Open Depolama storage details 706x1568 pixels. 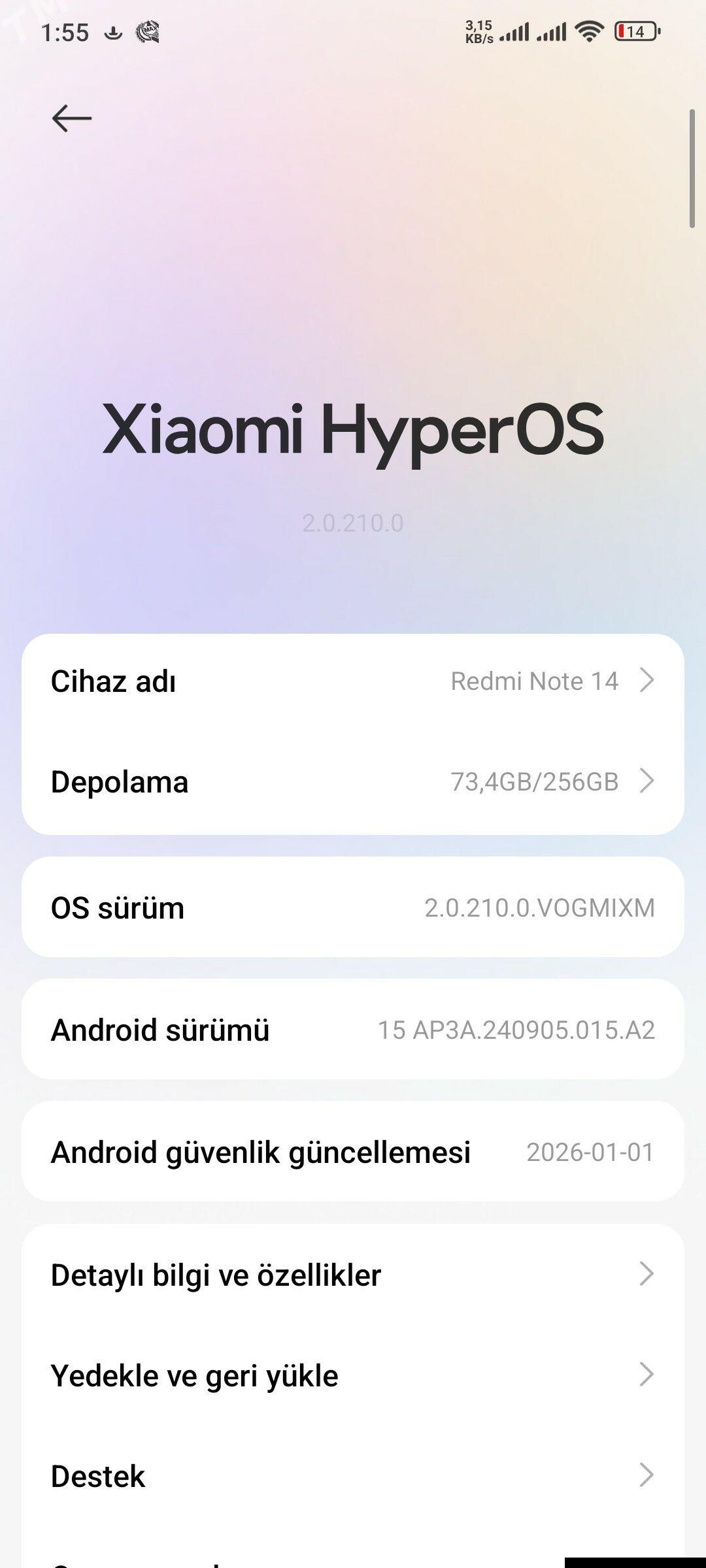coord(353,781)
